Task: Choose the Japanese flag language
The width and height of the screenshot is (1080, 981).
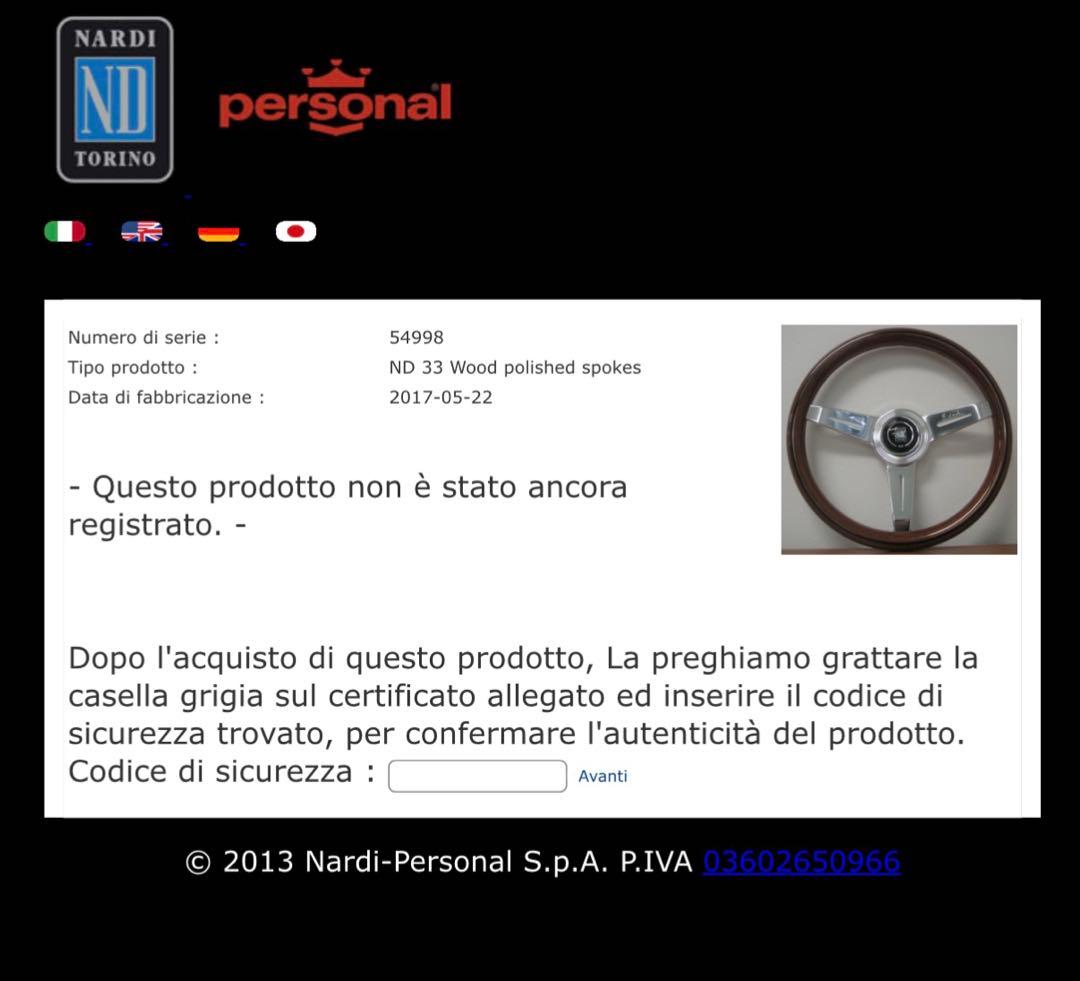Action: (296, 232)
